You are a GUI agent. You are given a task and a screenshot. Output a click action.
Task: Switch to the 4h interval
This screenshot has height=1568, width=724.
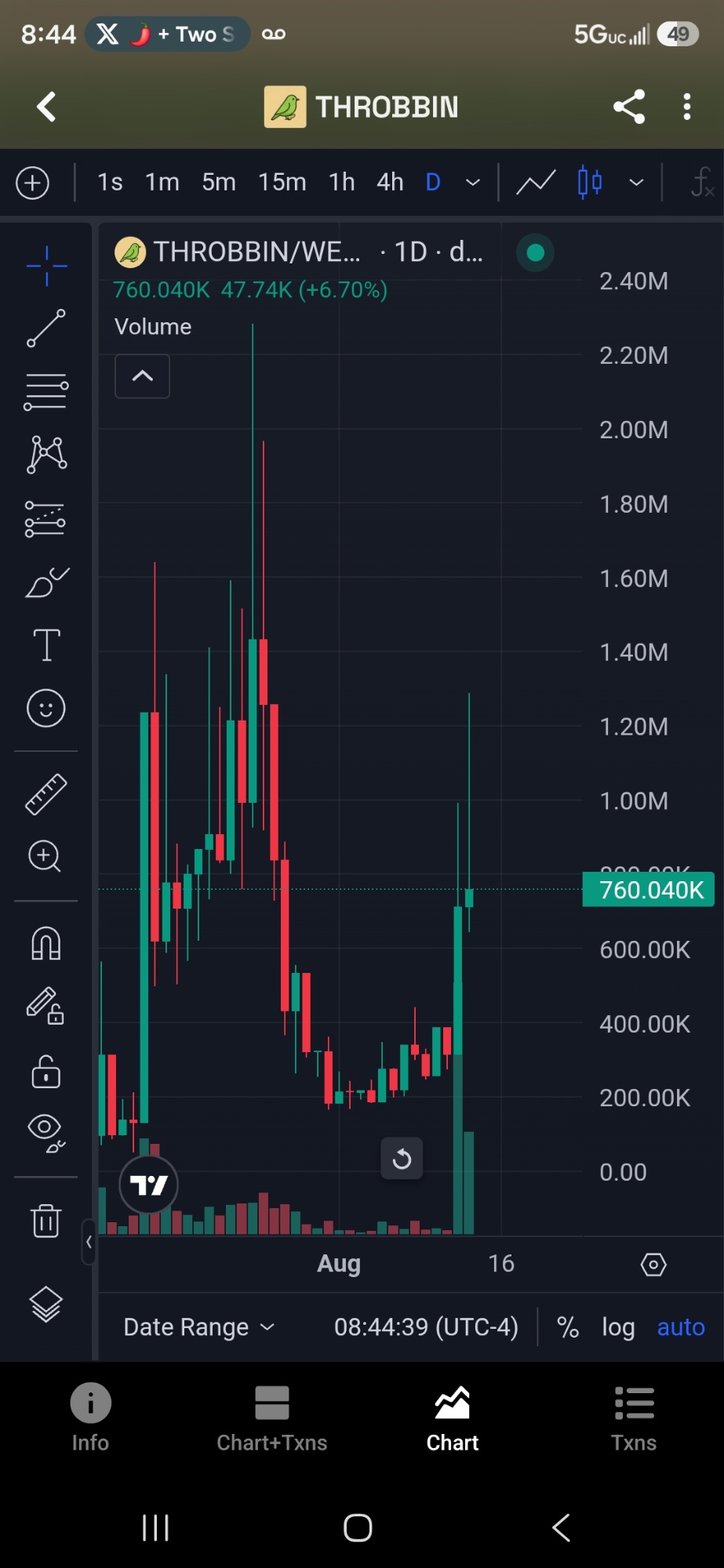coord(390,182)
